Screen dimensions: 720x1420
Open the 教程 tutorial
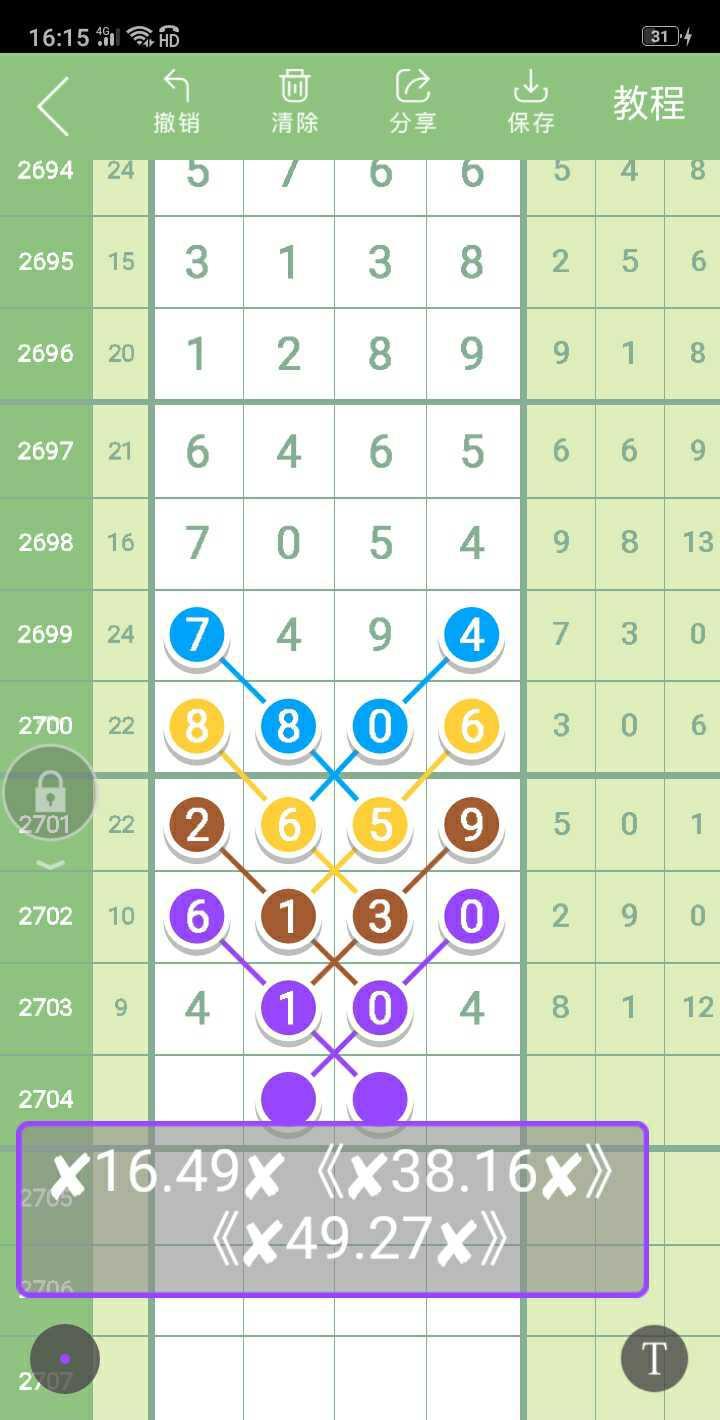[x=649, y=104]
